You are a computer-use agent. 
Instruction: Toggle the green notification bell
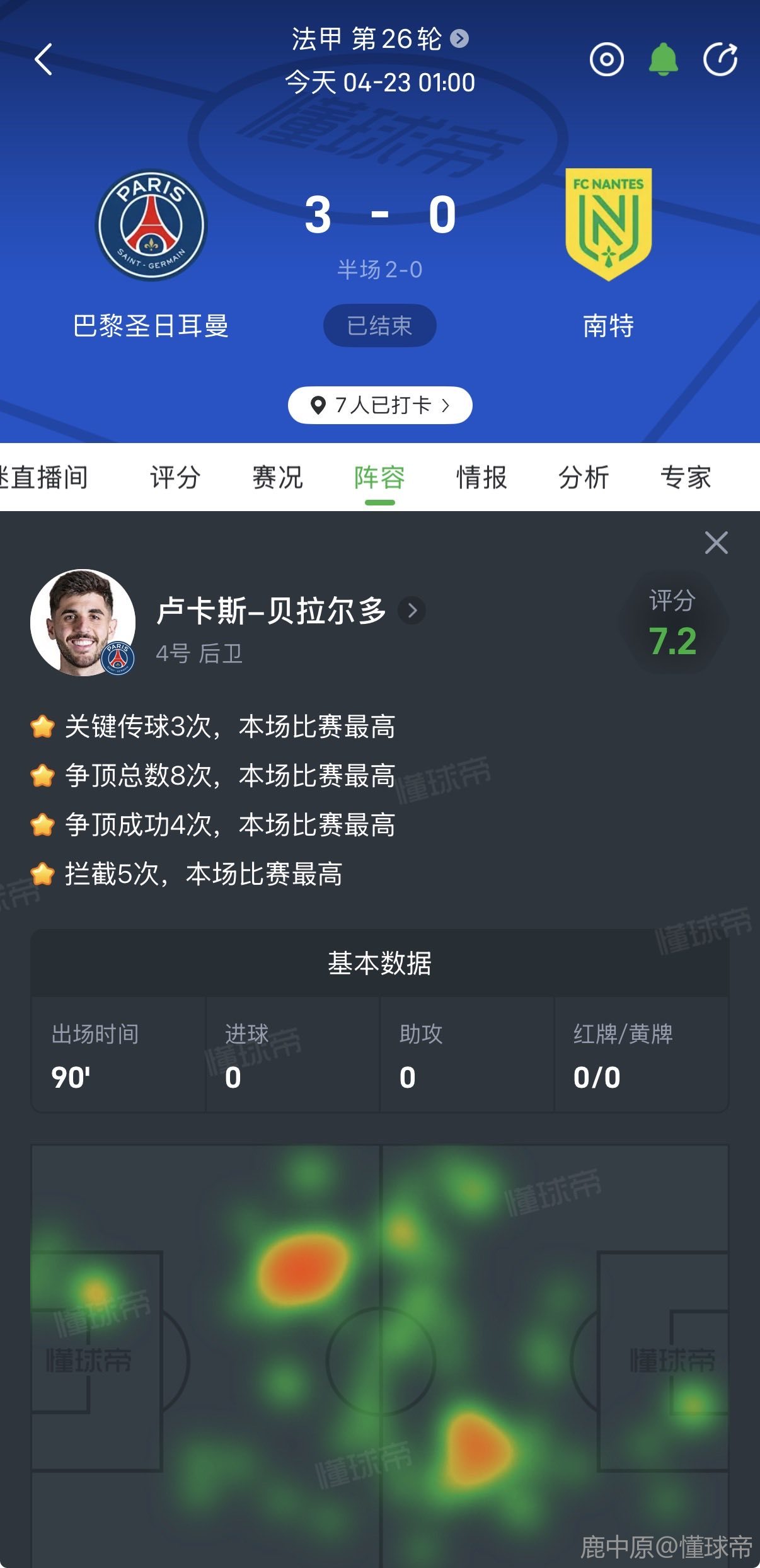coord(663,60)
